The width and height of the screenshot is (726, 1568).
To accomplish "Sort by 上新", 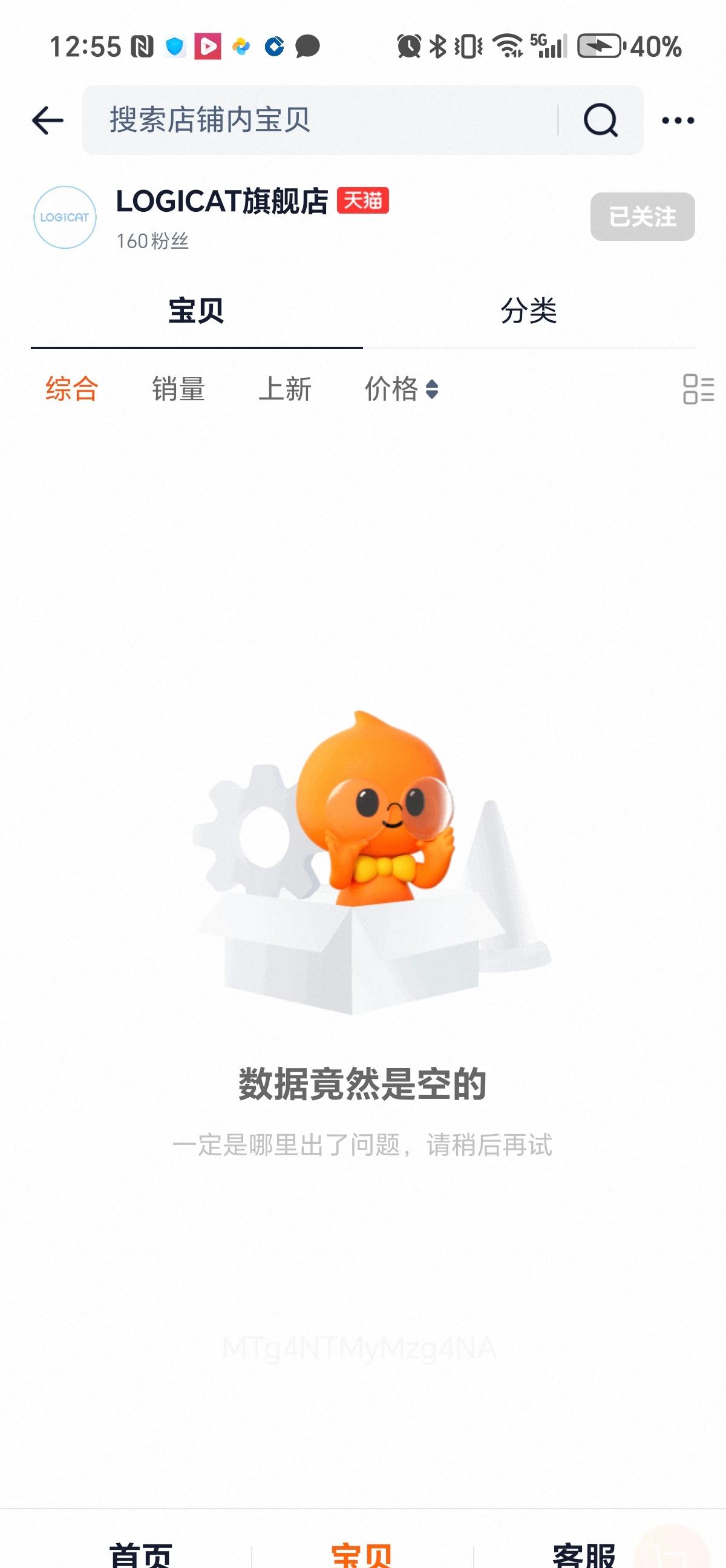I will coord(285,389).
